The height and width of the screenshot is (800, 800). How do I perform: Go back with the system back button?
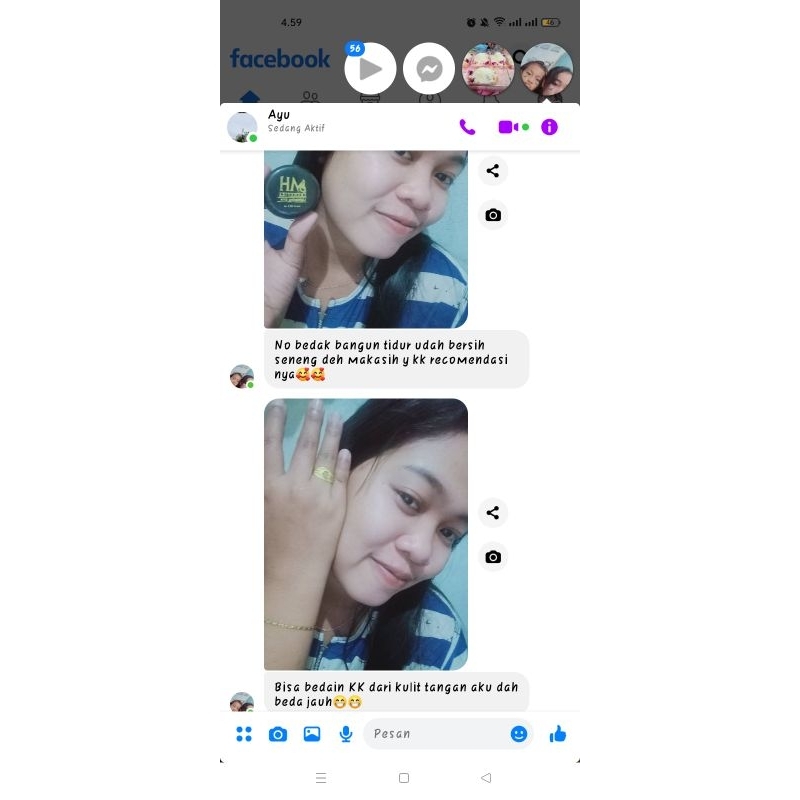pos(486,778)
